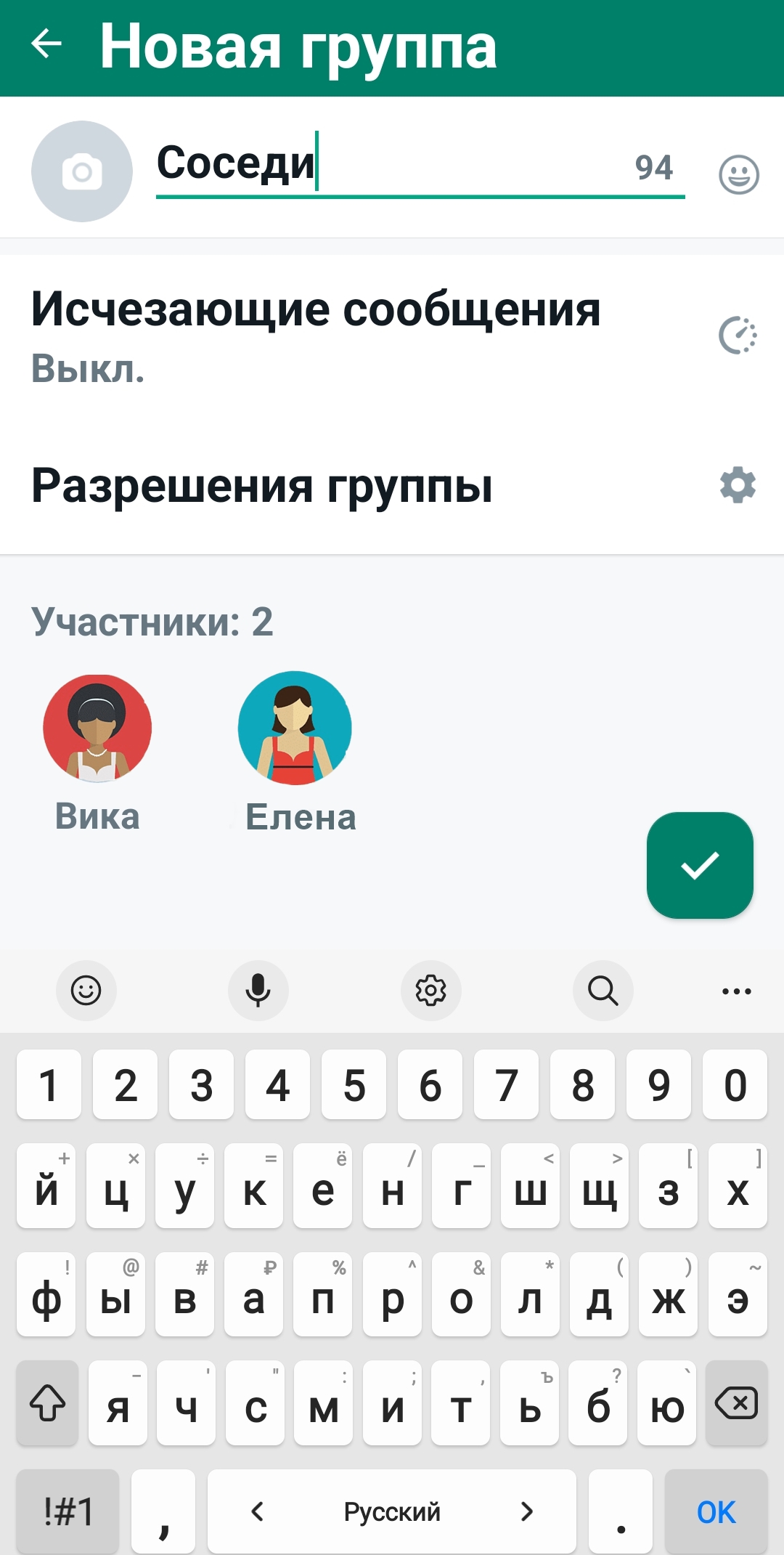Open the keyboard emoji panel

click(86, 990)
